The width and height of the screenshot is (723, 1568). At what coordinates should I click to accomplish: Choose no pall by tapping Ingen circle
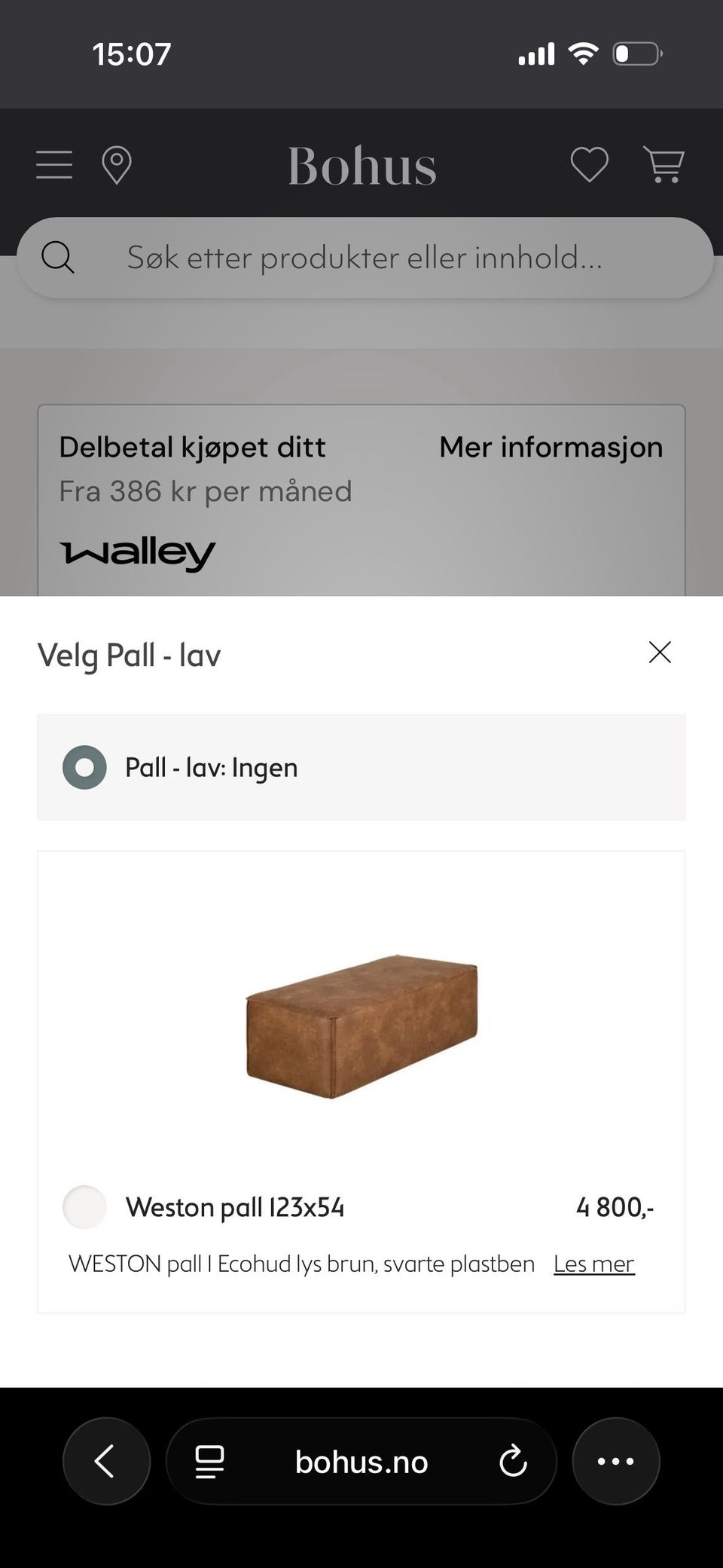point(84,767)
